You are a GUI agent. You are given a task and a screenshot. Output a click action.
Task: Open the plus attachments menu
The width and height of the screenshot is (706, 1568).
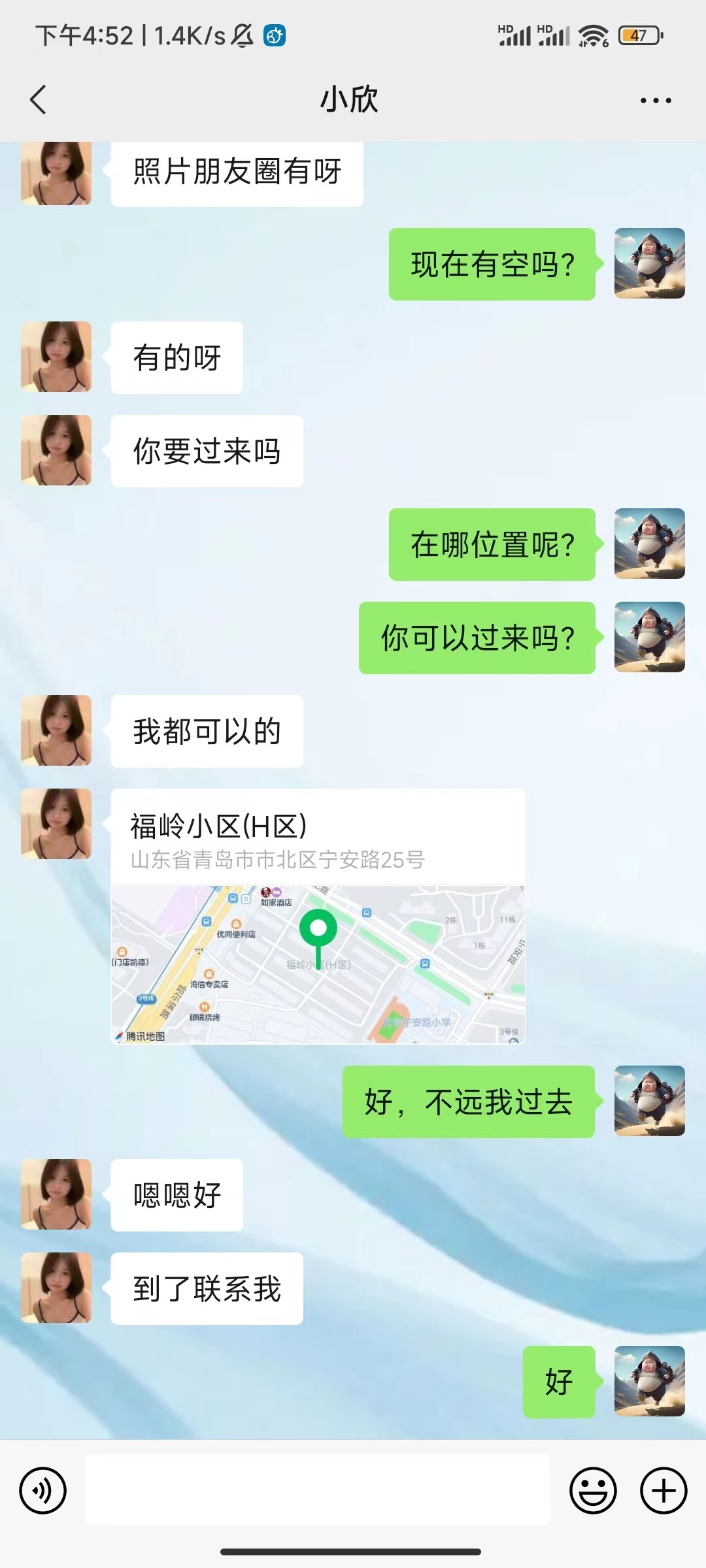point(664,1490)
